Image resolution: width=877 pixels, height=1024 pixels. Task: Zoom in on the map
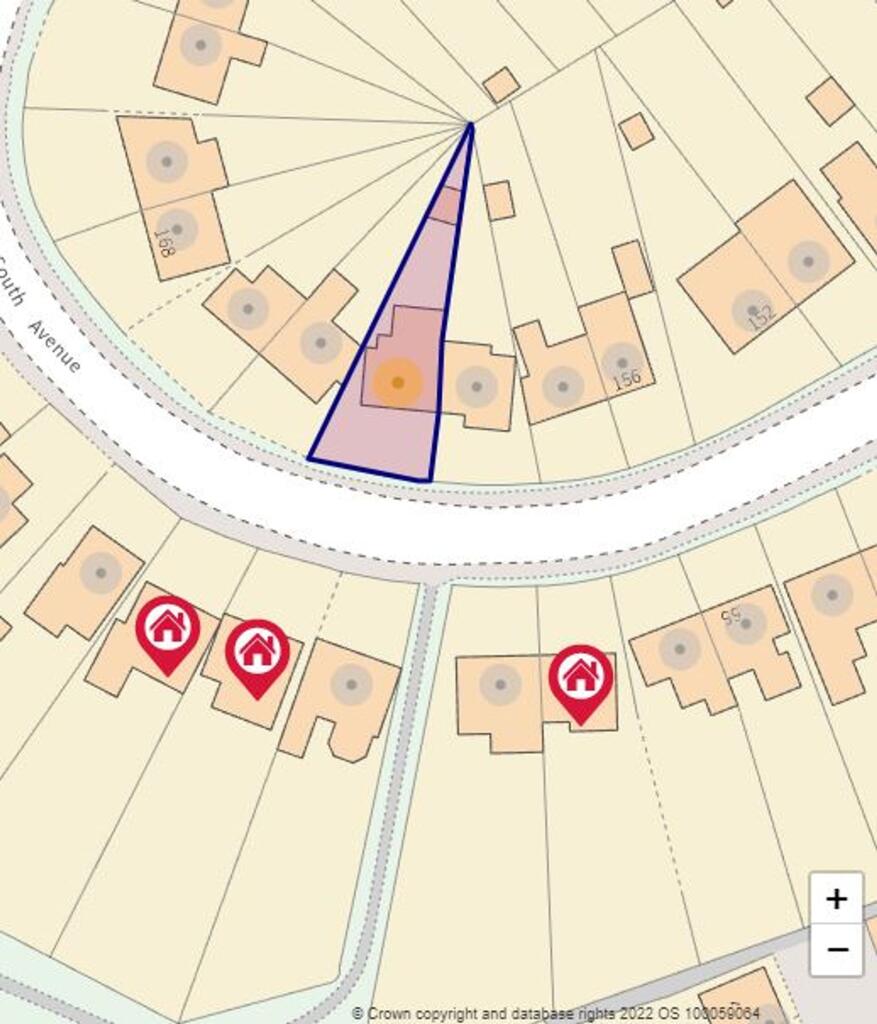tap(836, 898)
